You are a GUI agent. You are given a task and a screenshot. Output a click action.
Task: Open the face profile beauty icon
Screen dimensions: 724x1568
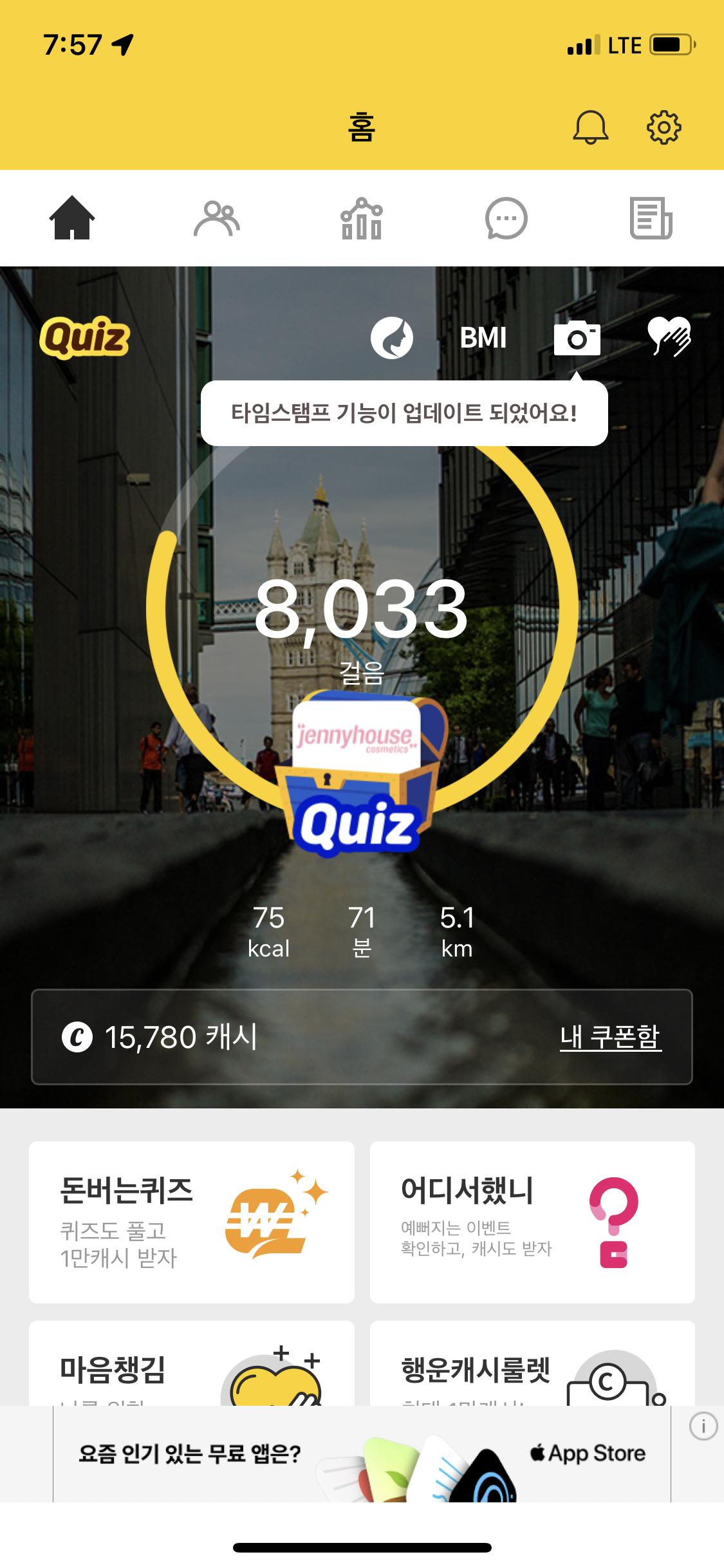392,338
